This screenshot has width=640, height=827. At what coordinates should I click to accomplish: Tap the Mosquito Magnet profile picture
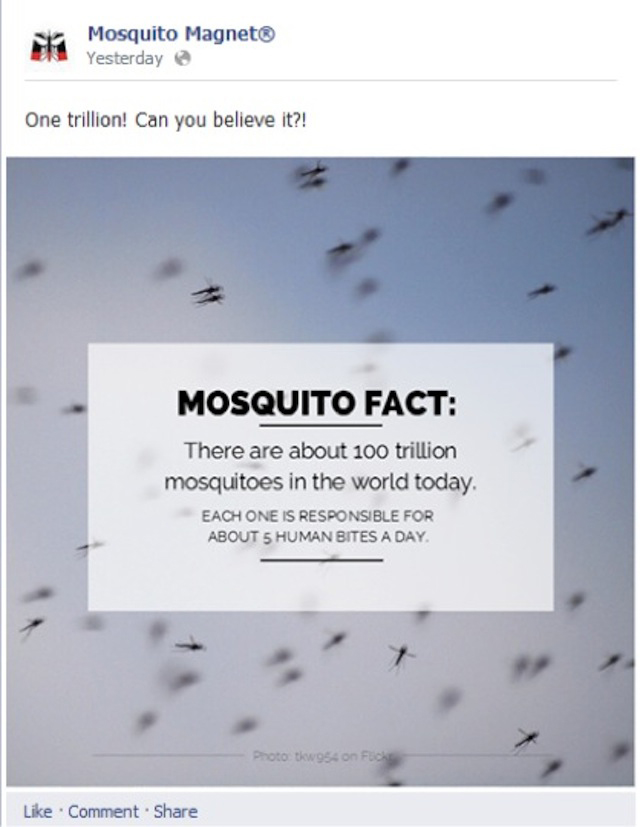(x=49, y=46)
